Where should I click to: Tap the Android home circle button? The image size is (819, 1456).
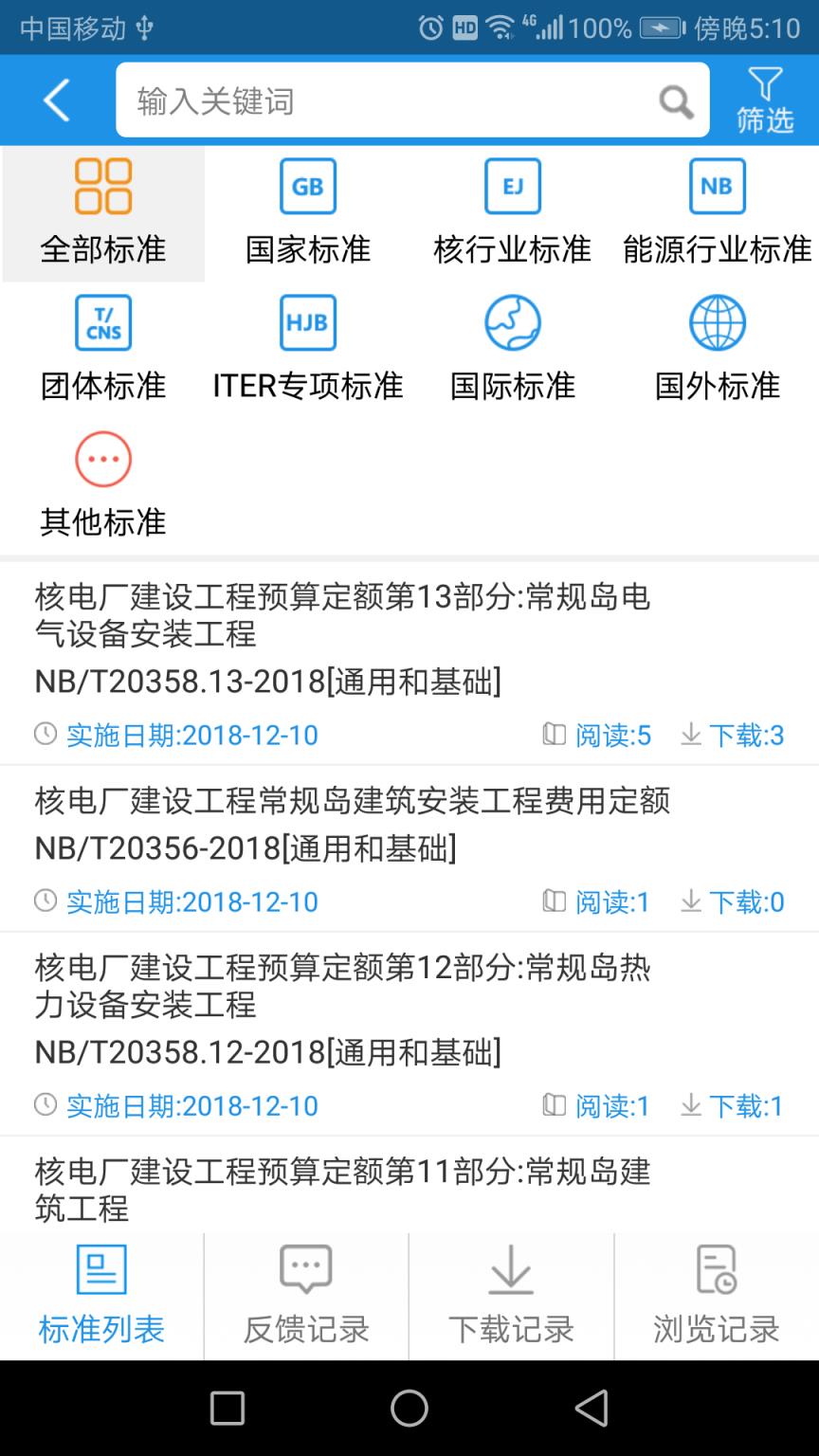click(x=409, y=1410)
